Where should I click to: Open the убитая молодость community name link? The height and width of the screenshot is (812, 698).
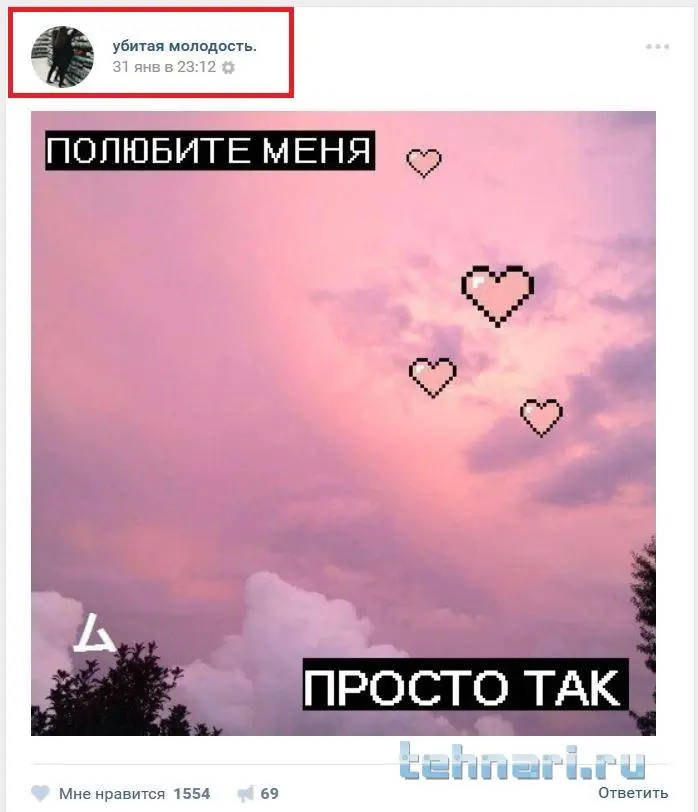184,46
